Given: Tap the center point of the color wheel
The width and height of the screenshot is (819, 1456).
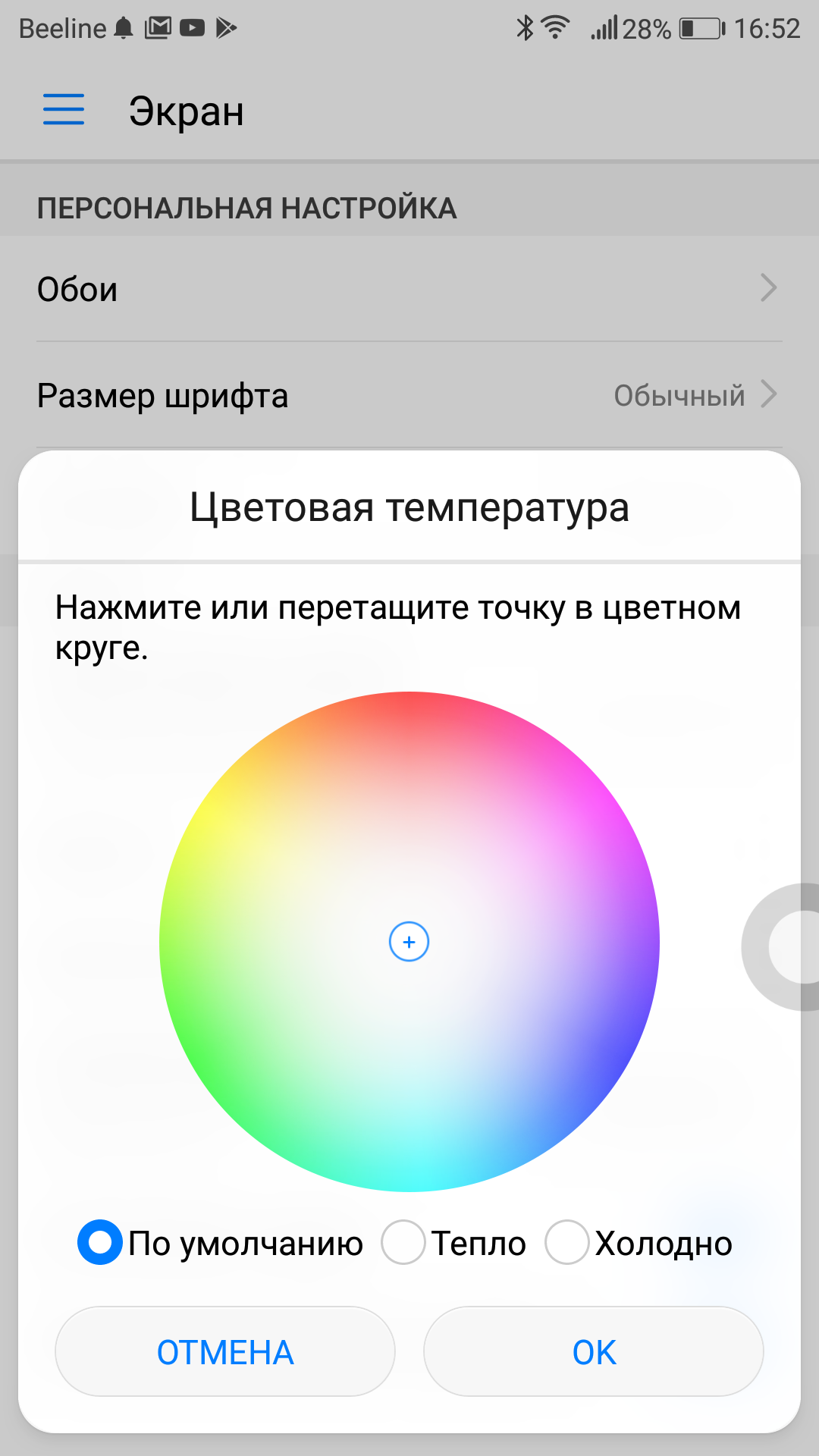Looking at the screenshot, I should click(x=409, y=942).
